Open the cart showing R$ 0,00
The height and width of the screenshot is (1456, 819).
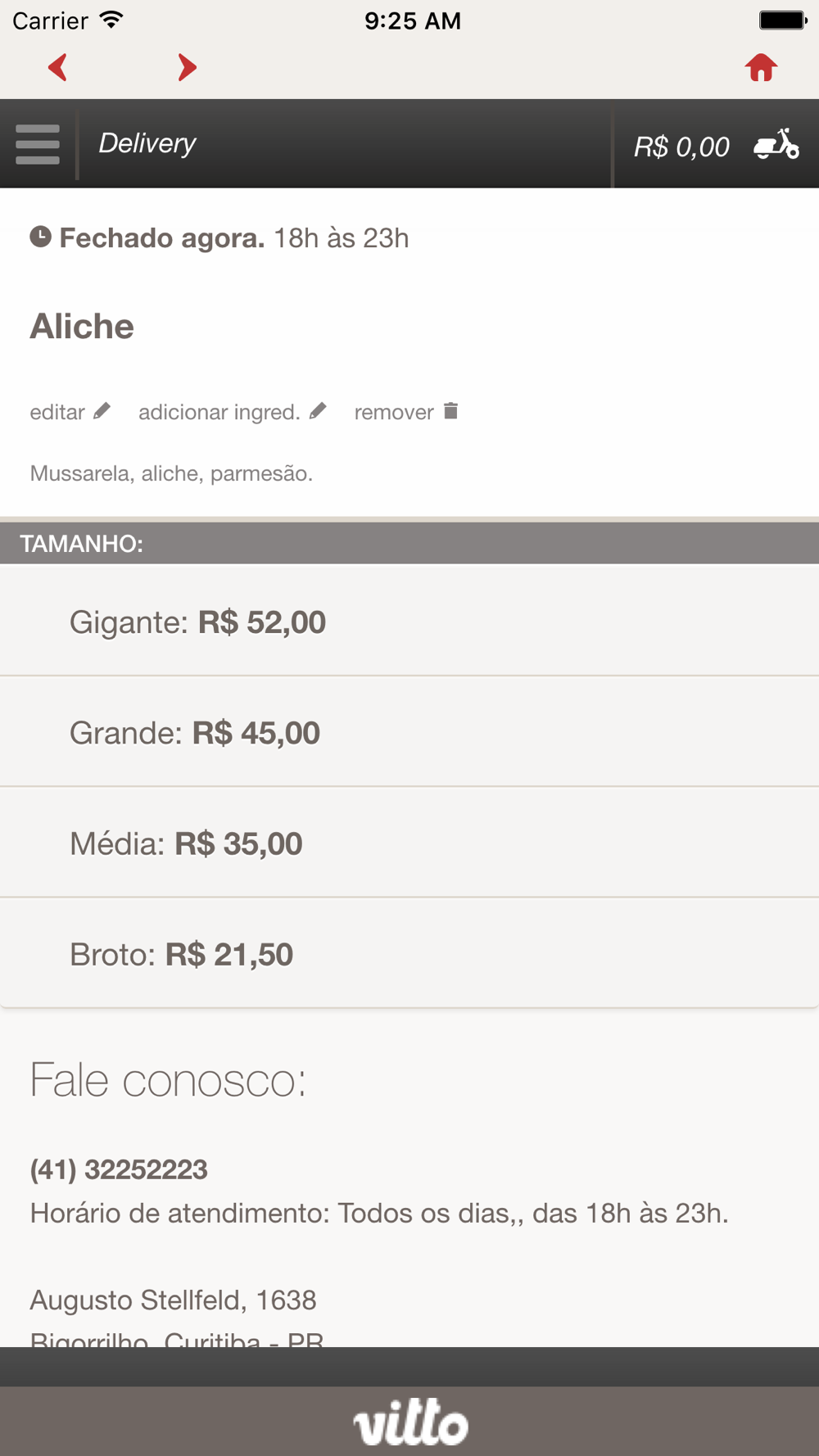(717, 145)
